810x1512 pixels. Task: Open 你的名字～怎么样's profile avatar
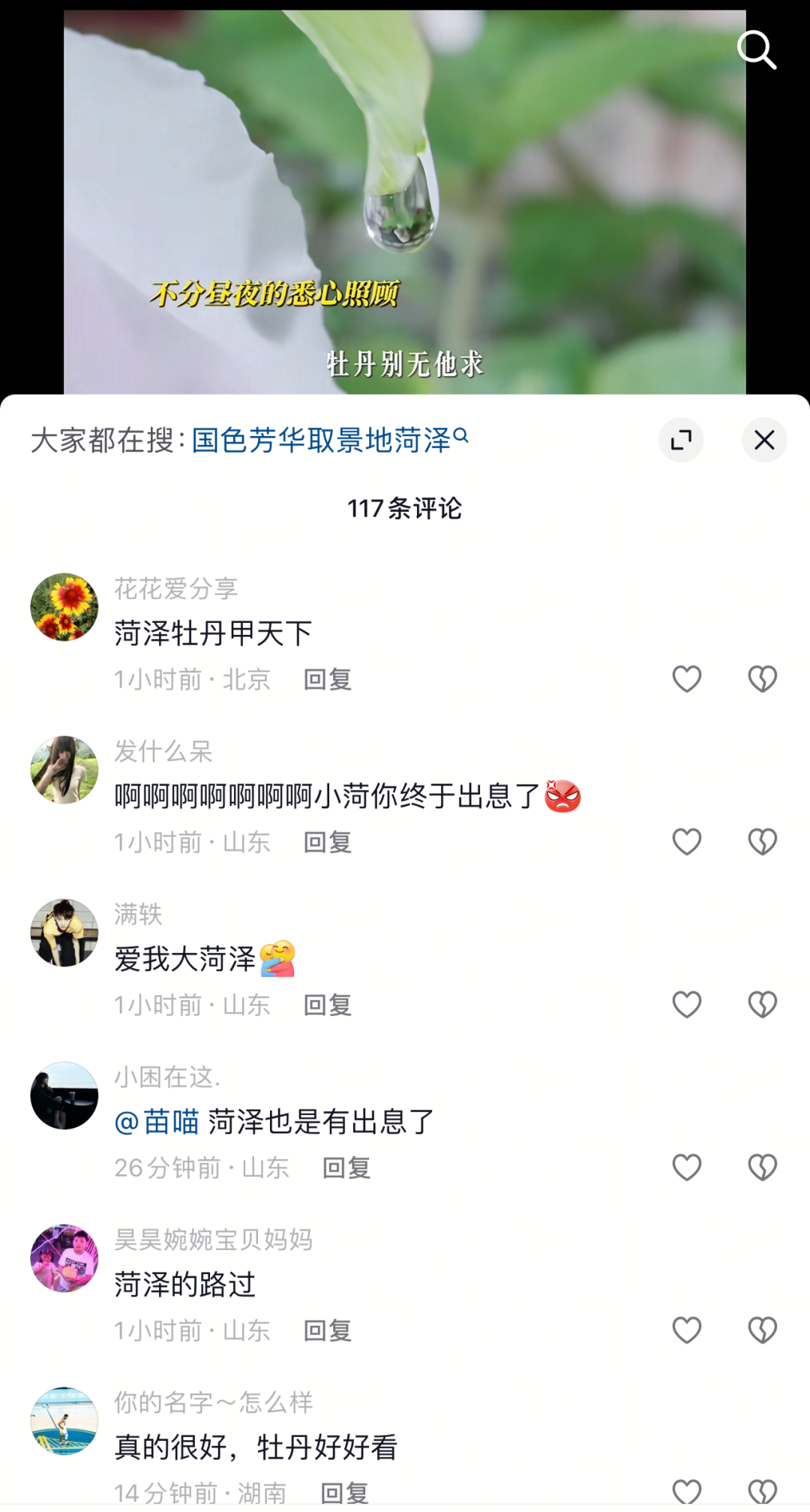point(64,1421)
